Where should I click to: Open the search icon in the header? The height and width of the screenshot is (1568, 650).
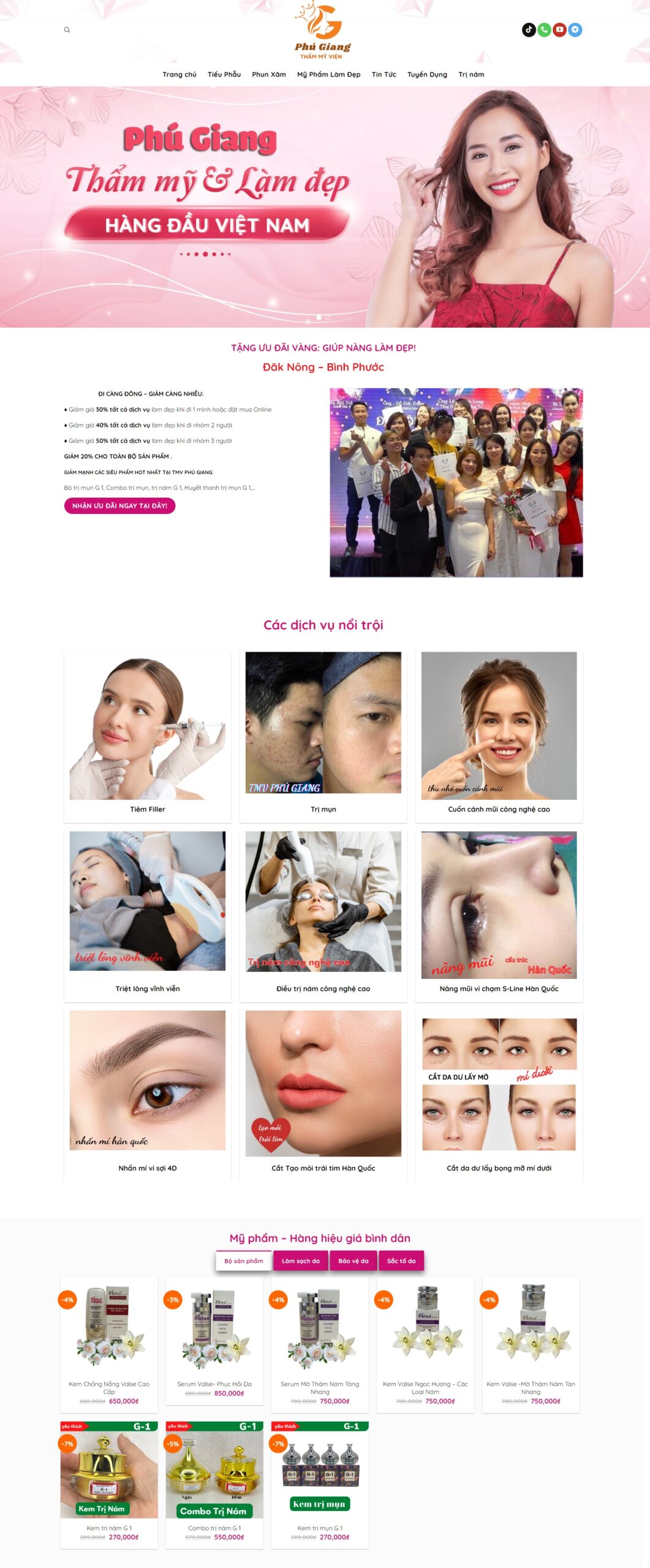pos(67,30)
